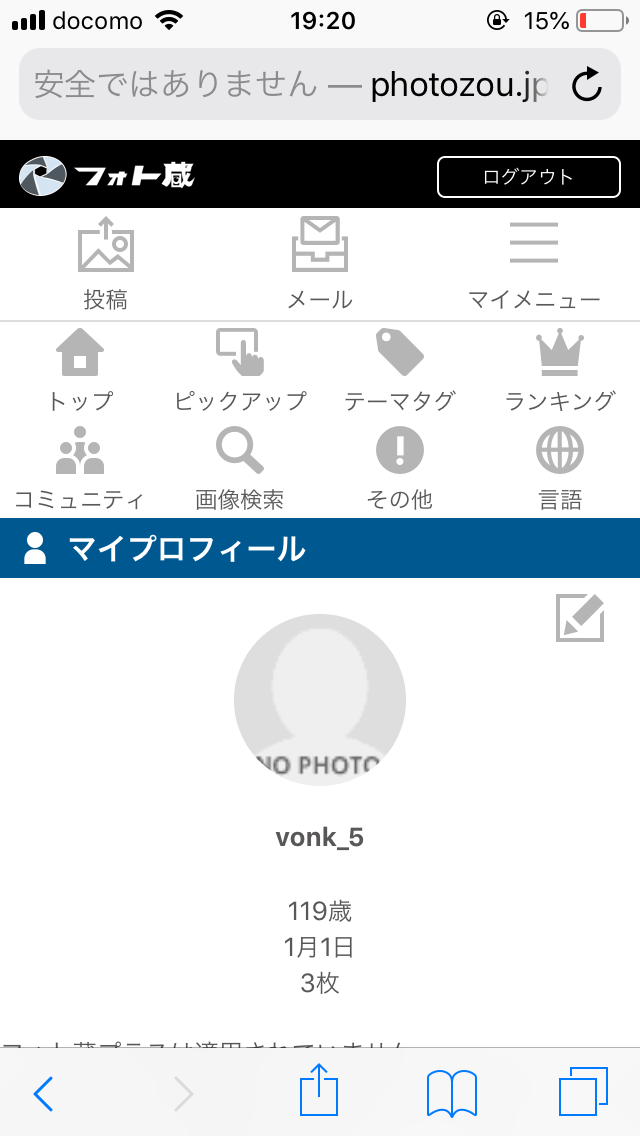Open the コミュニティ section
640x1136 pixels.
pyautogui.click(x=80, y=468)
